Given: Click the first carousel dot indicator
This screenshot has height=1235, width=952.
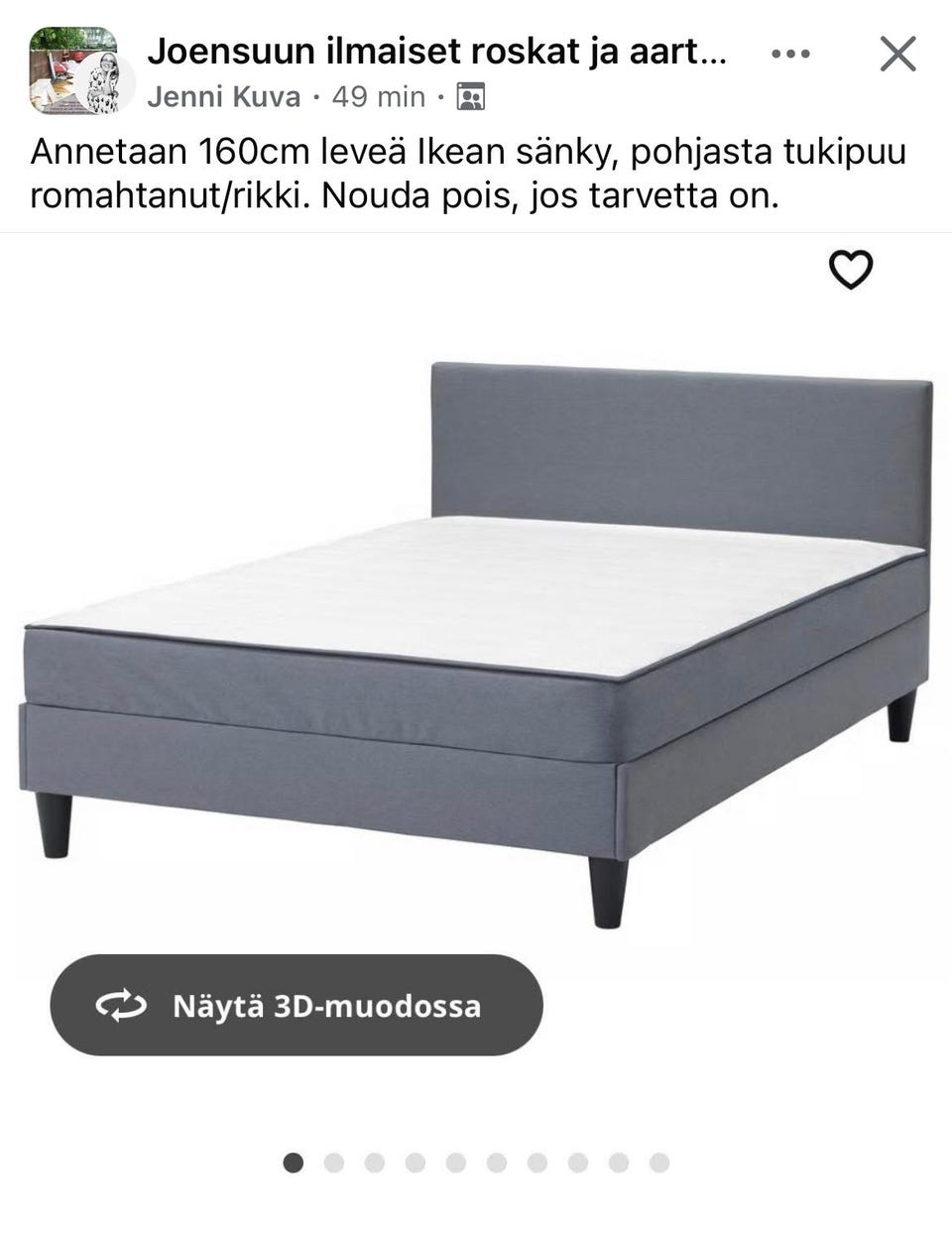Looking at the screenshot, I should [x=293, y=1161].
